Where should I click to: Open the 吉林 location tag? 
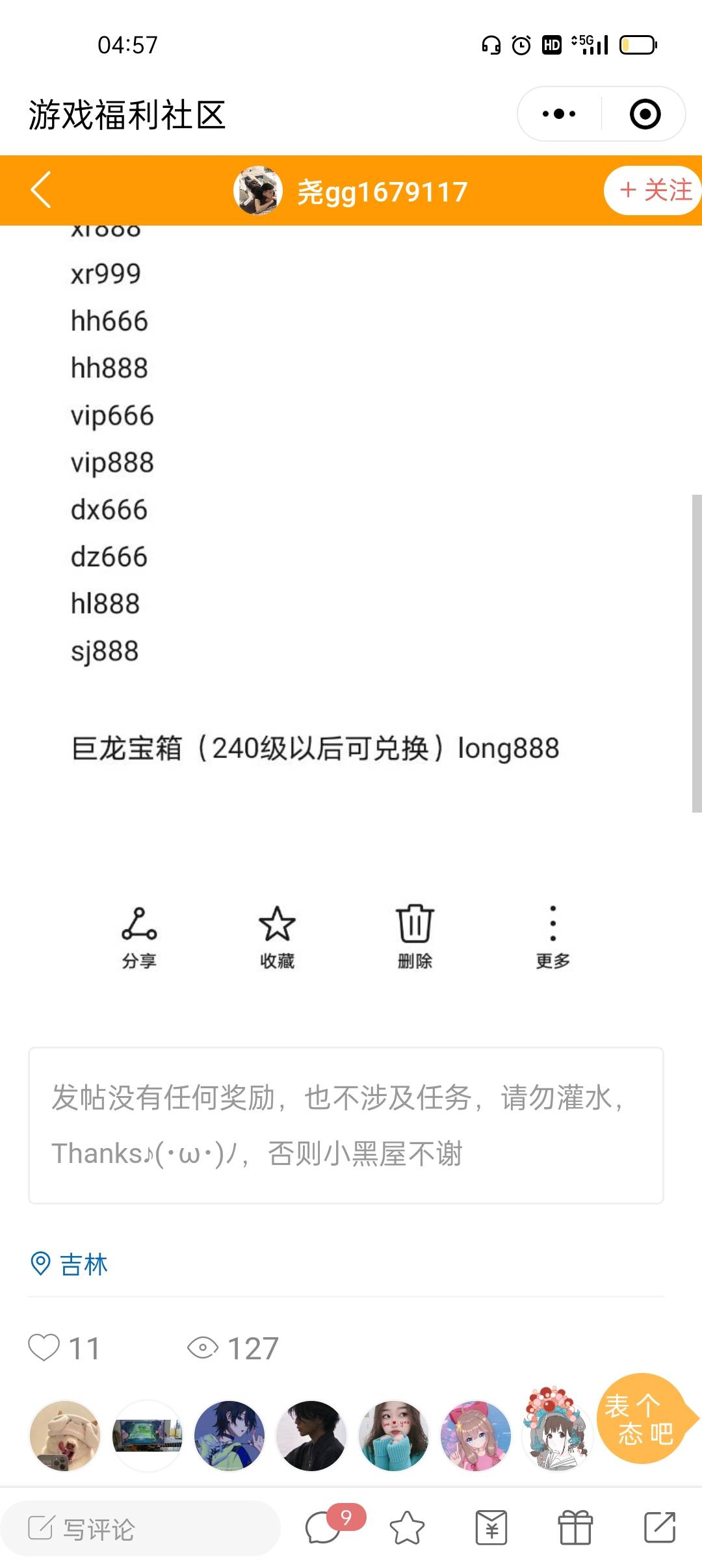pyautogui.click(x=70, y=1264)
